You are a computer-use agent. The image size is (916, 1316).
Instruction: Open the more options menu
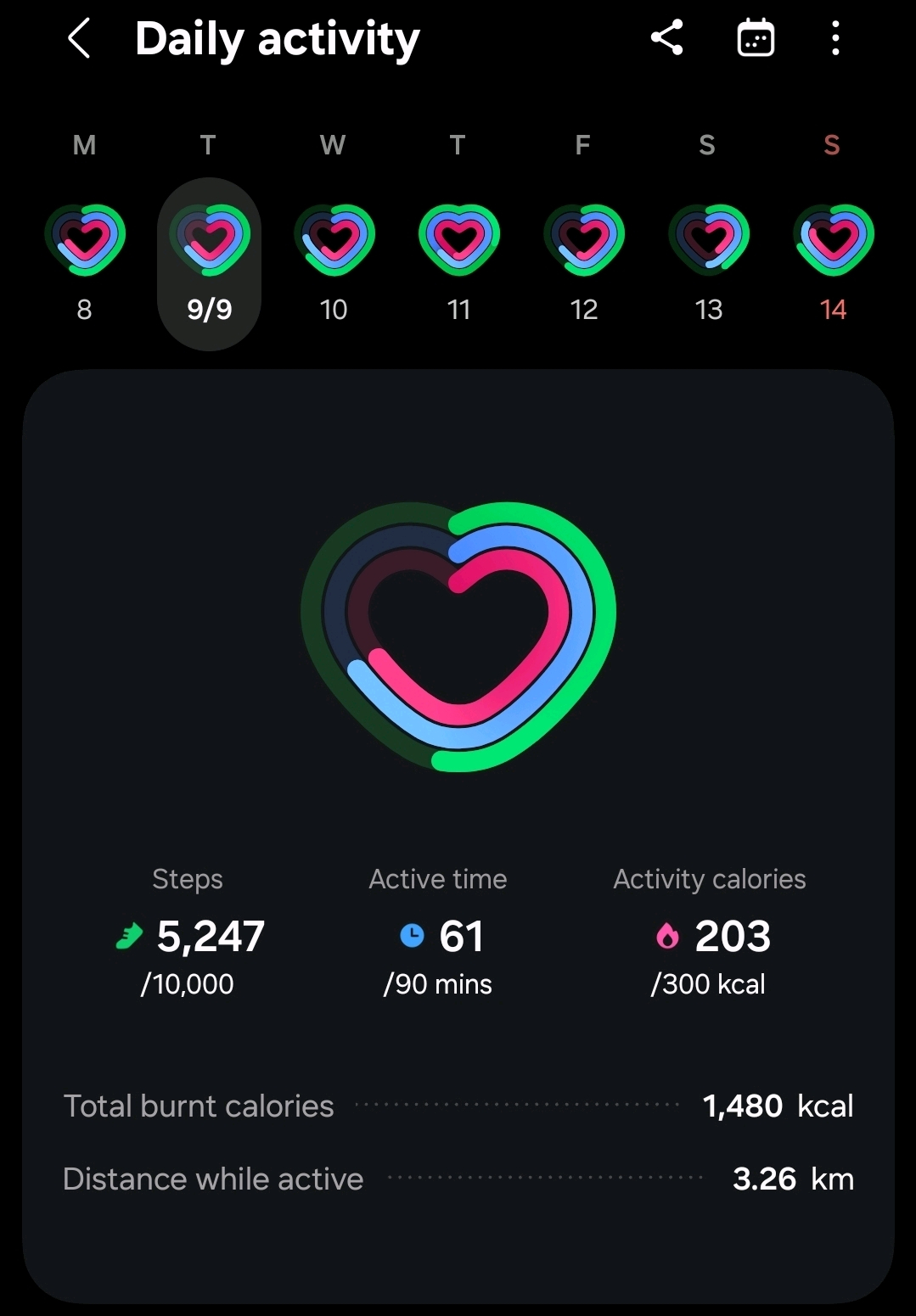coord(835,38)
